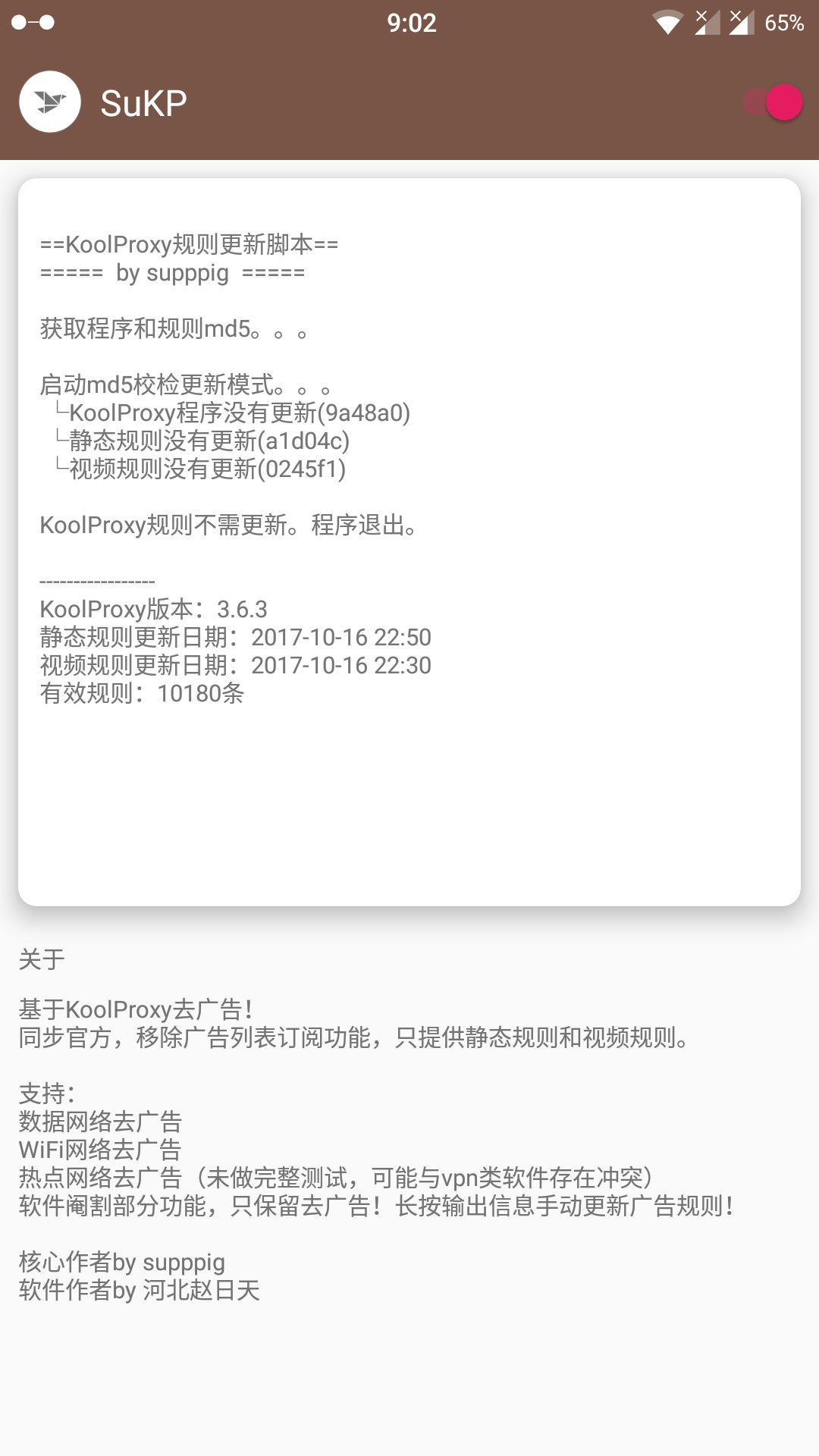819x1456 pixels.
Task: Turn off the SuKP ad-blocking switch
Action: click(x=773, y=102)
